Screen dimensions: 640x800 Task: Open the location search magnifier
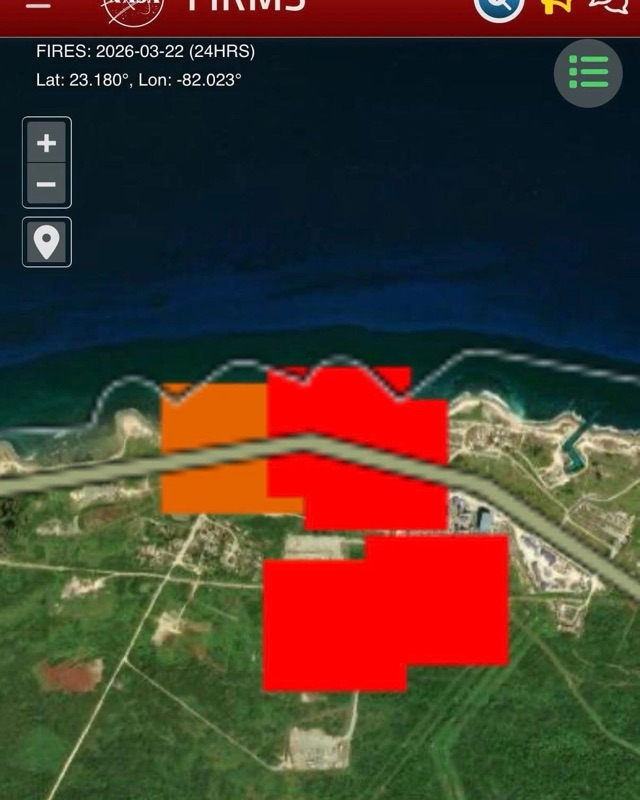[498, 6]
